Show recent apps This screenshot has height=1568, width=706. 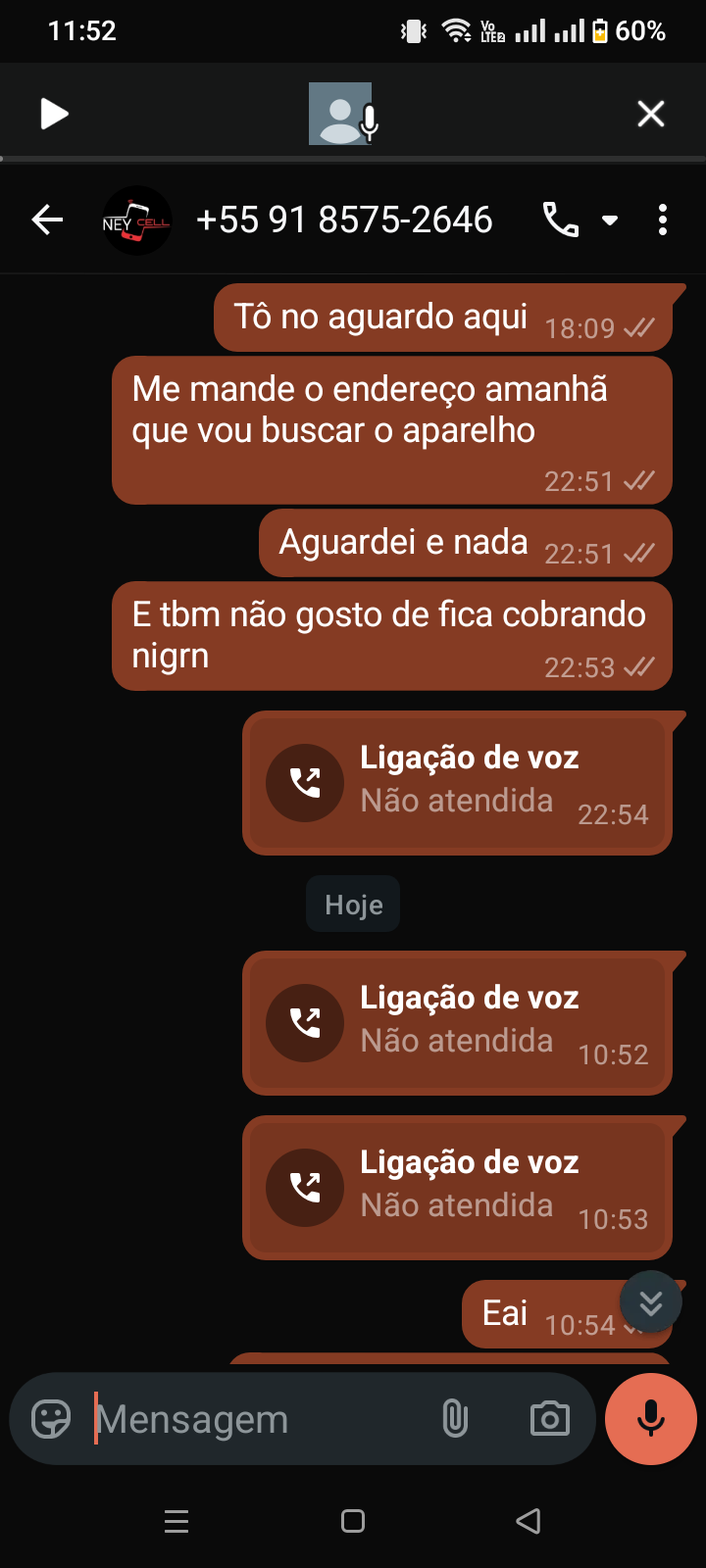click(x=176, y=1521)
